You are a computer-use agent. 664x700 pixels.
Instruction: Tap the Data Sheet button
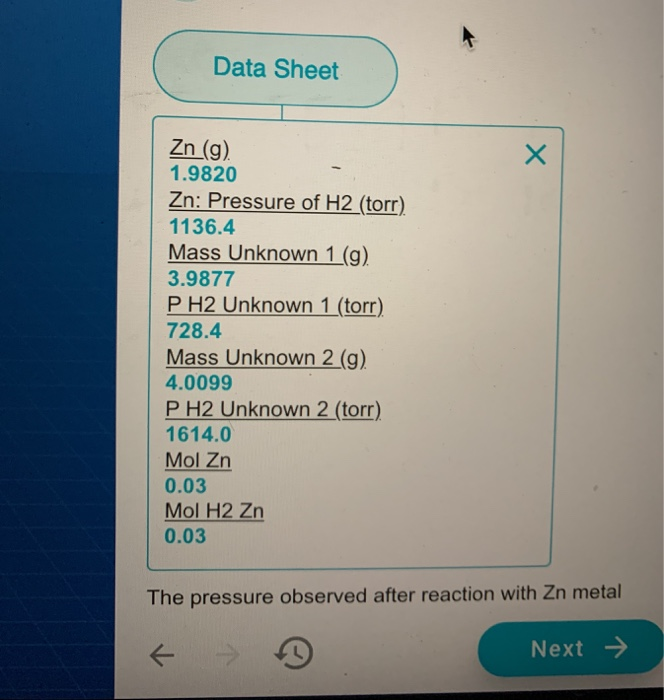[x=275, y=70]
